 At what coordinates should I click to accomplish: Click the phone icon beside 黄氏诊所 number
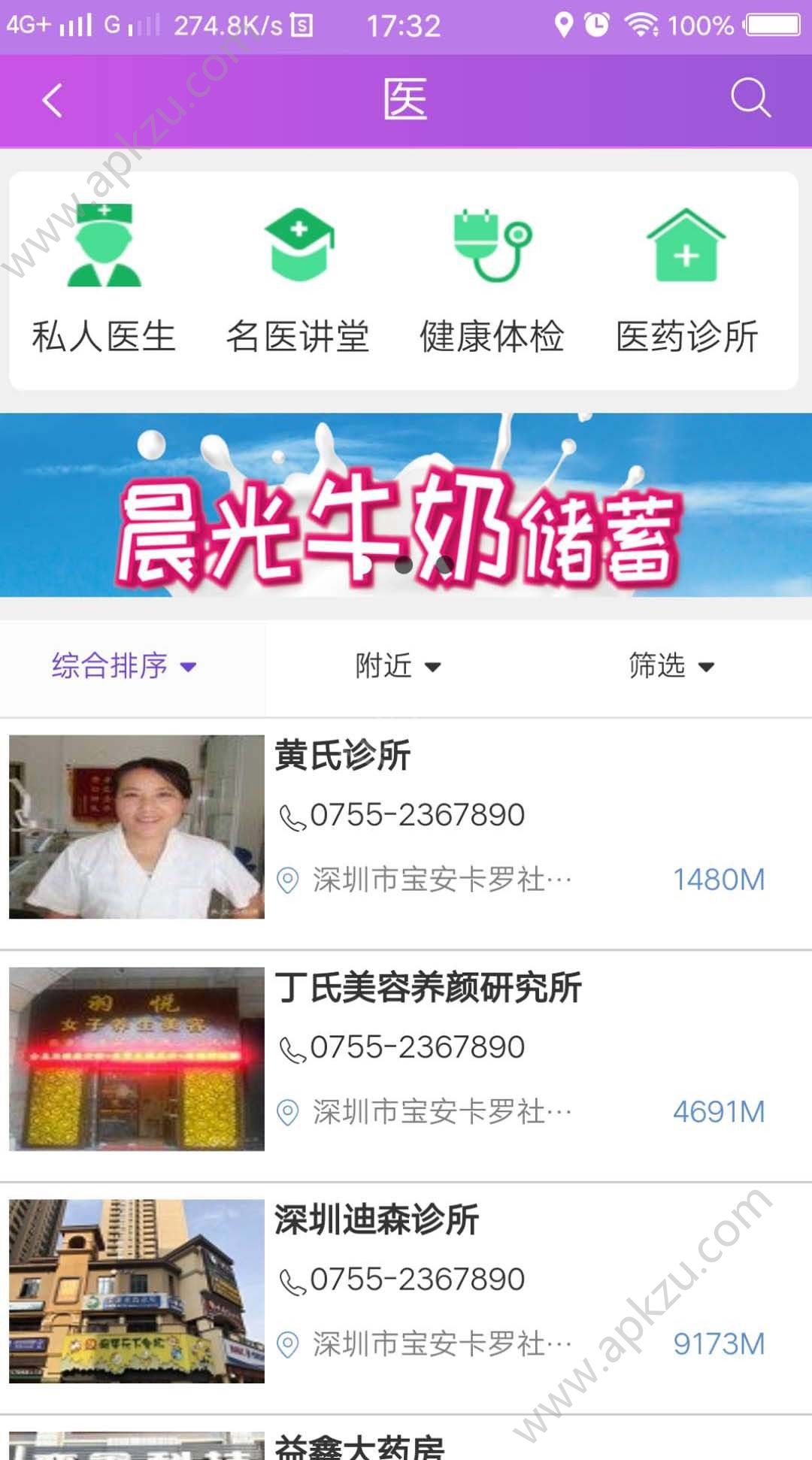[x=294, y=815]
